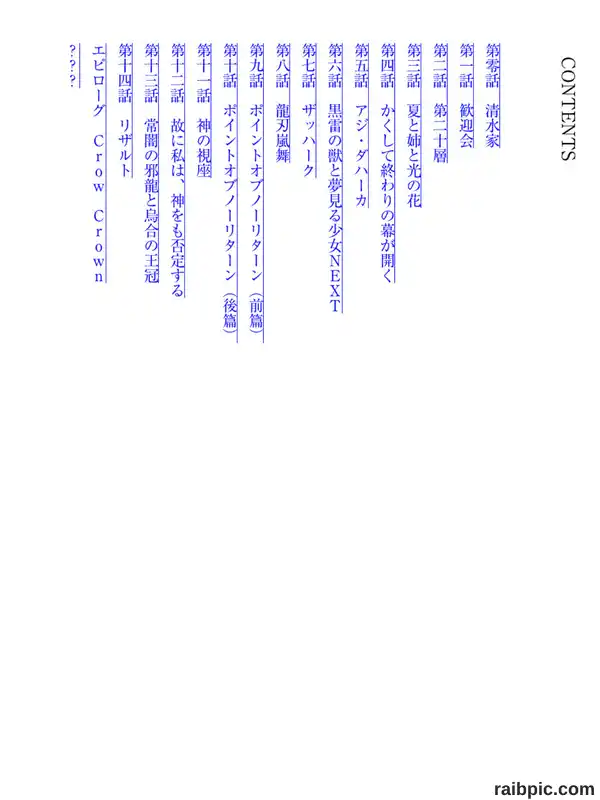Select 第十一話 神の視座
The width and height of the screenshot is (600, 800).
[x=204, y=111]
